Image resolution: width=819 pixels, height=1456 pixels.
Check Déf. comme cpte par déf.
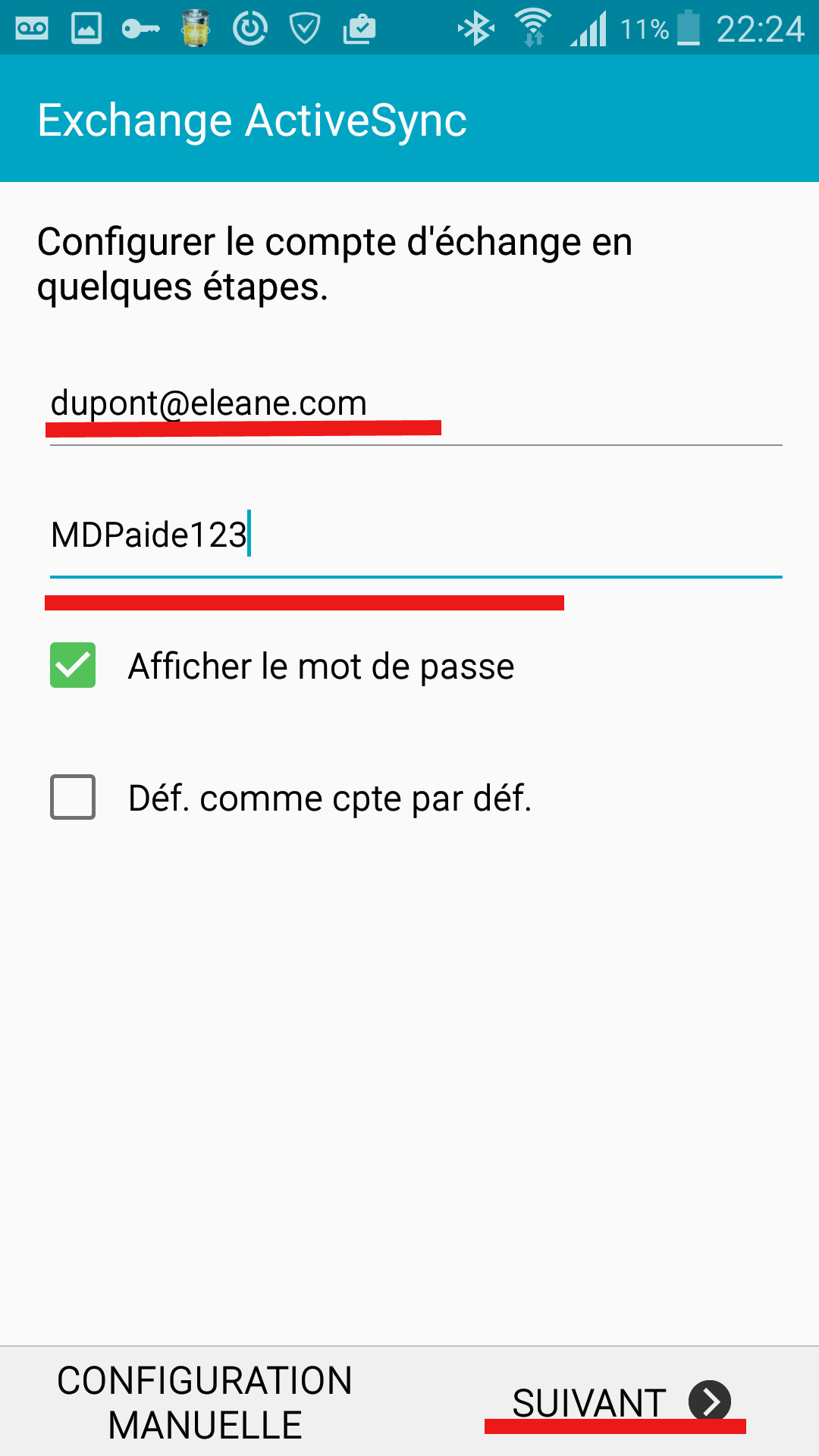(73, 797)
